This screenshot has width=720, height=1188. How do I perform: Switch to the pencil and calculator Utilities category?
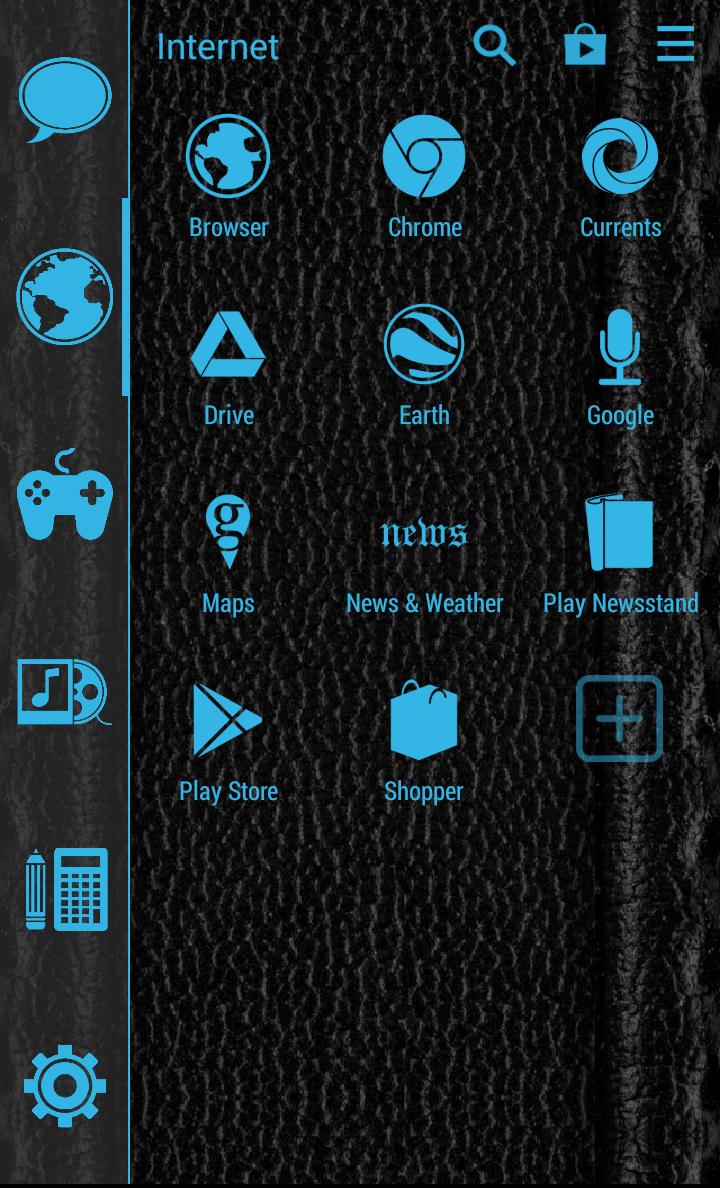pos(67,889)
